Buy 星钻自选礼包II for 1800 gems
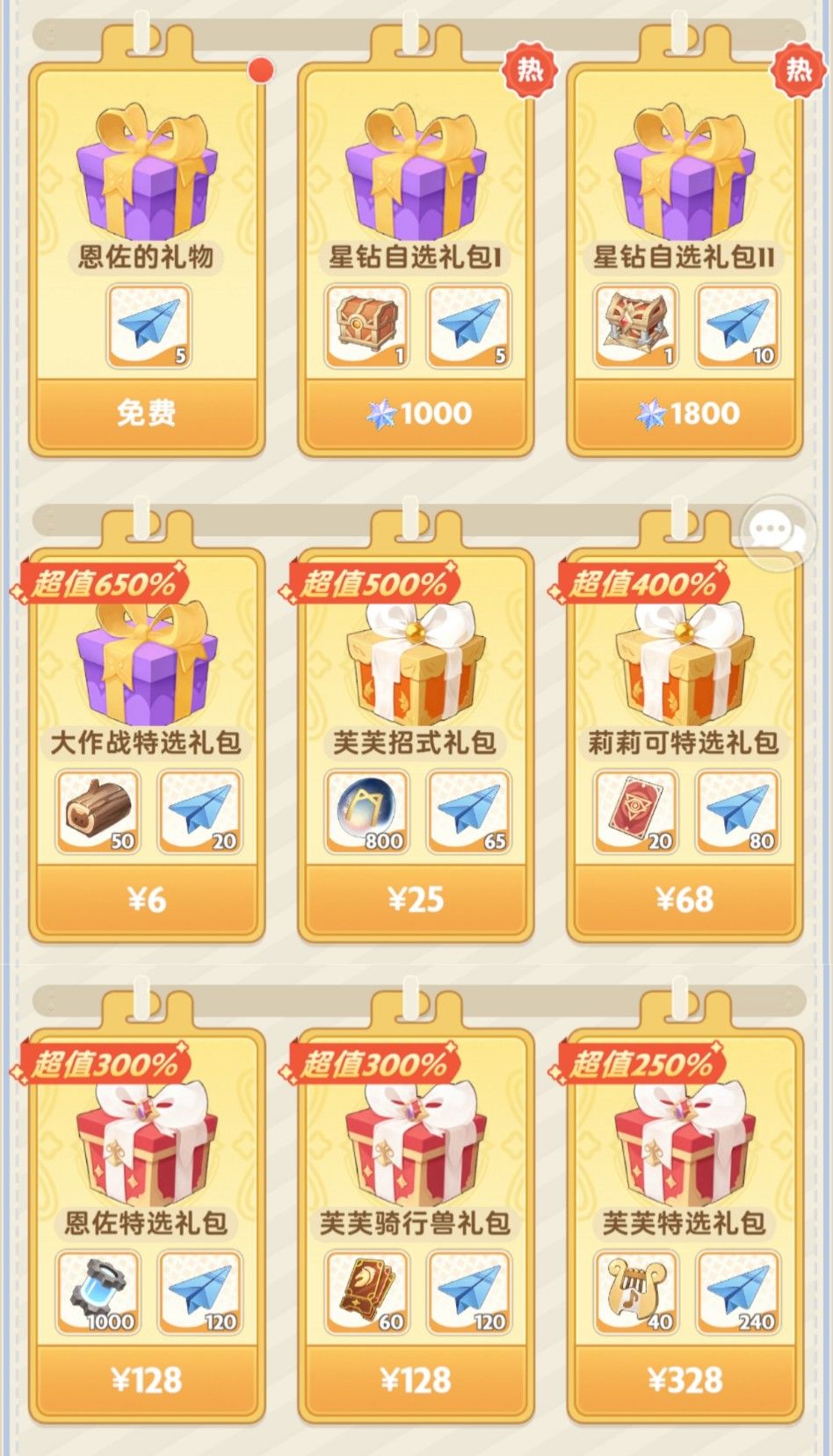This screenshot has width=833, height=1456. [685, 412]
